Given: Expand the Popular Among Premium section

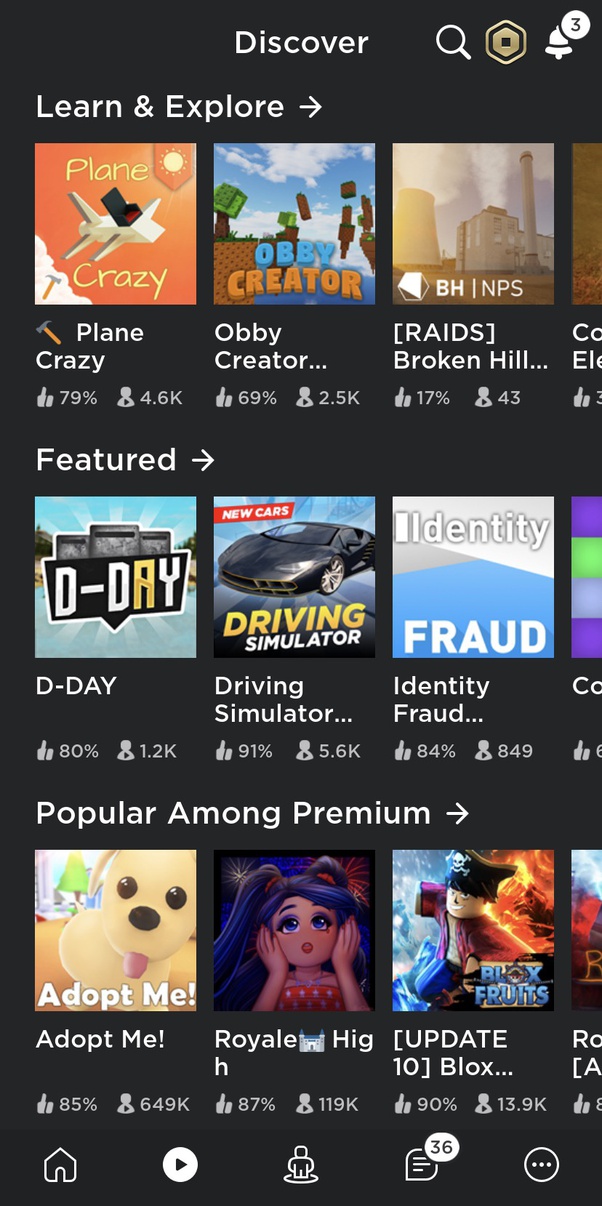Looking at the screenshot, I should pyautogui.click(x=457, y=813).
